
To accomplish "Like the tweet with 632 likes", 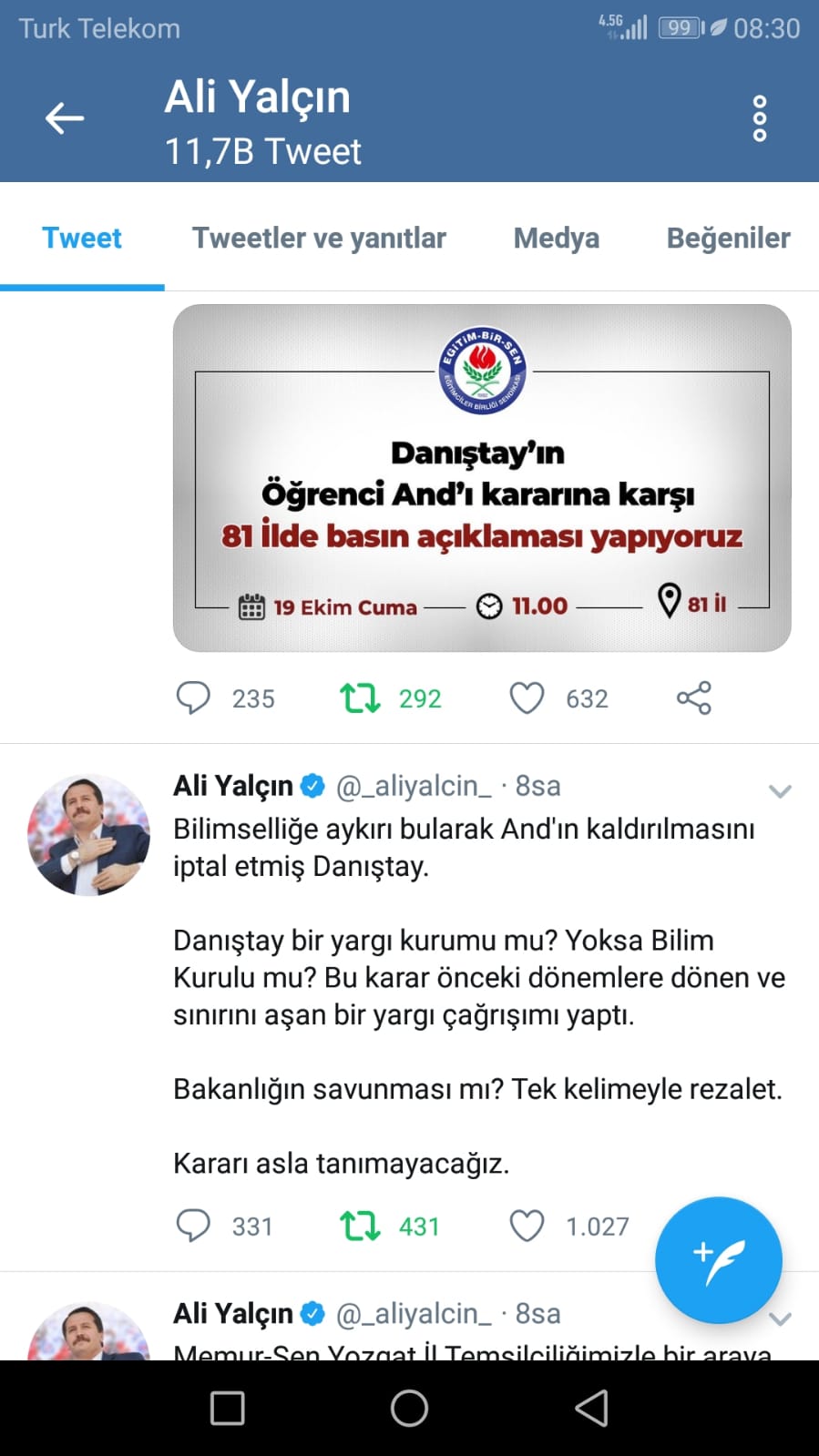I will pyautogui.click(x=527, y=698).
